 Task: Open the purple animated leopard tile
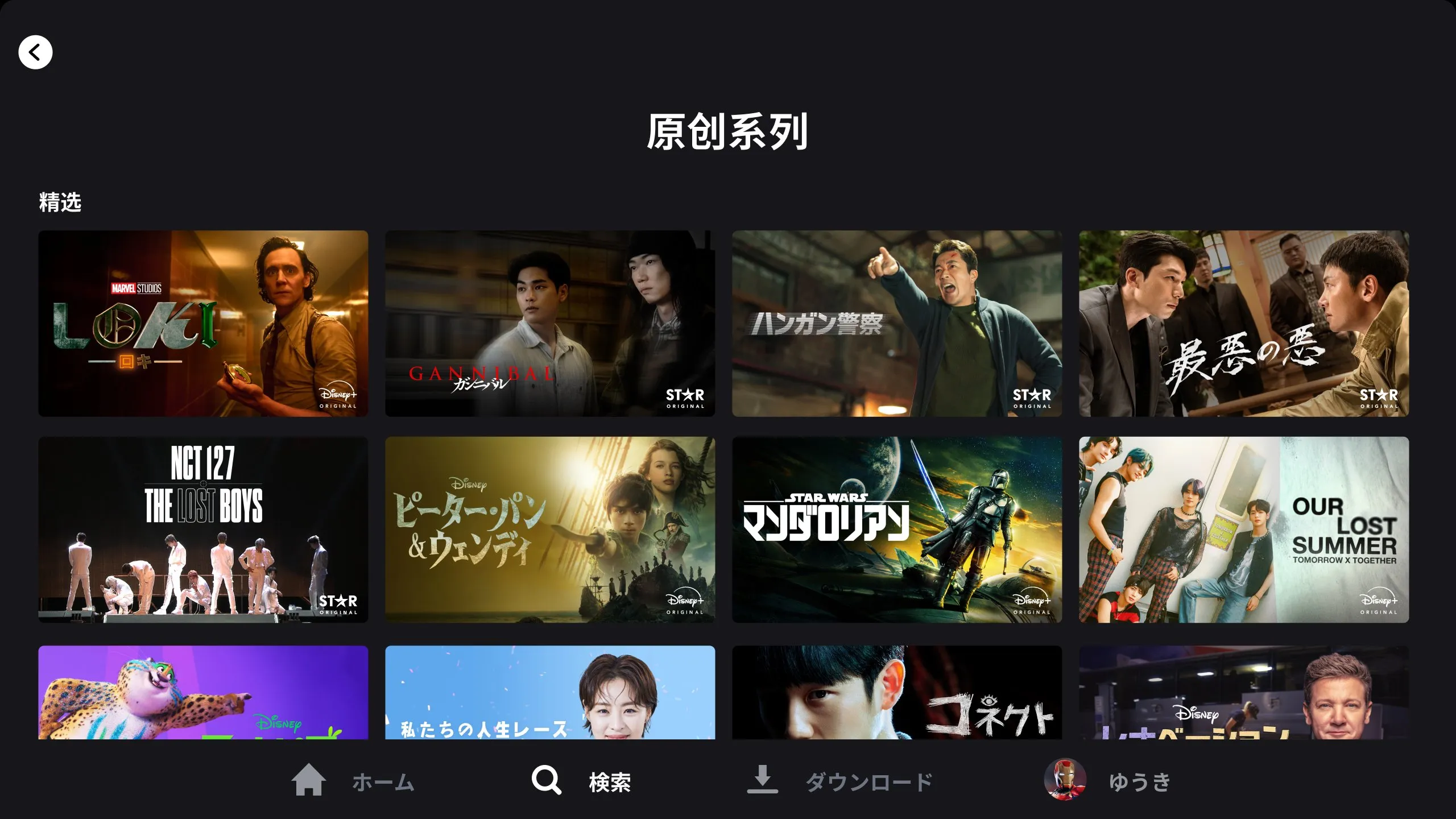[203, 693]
